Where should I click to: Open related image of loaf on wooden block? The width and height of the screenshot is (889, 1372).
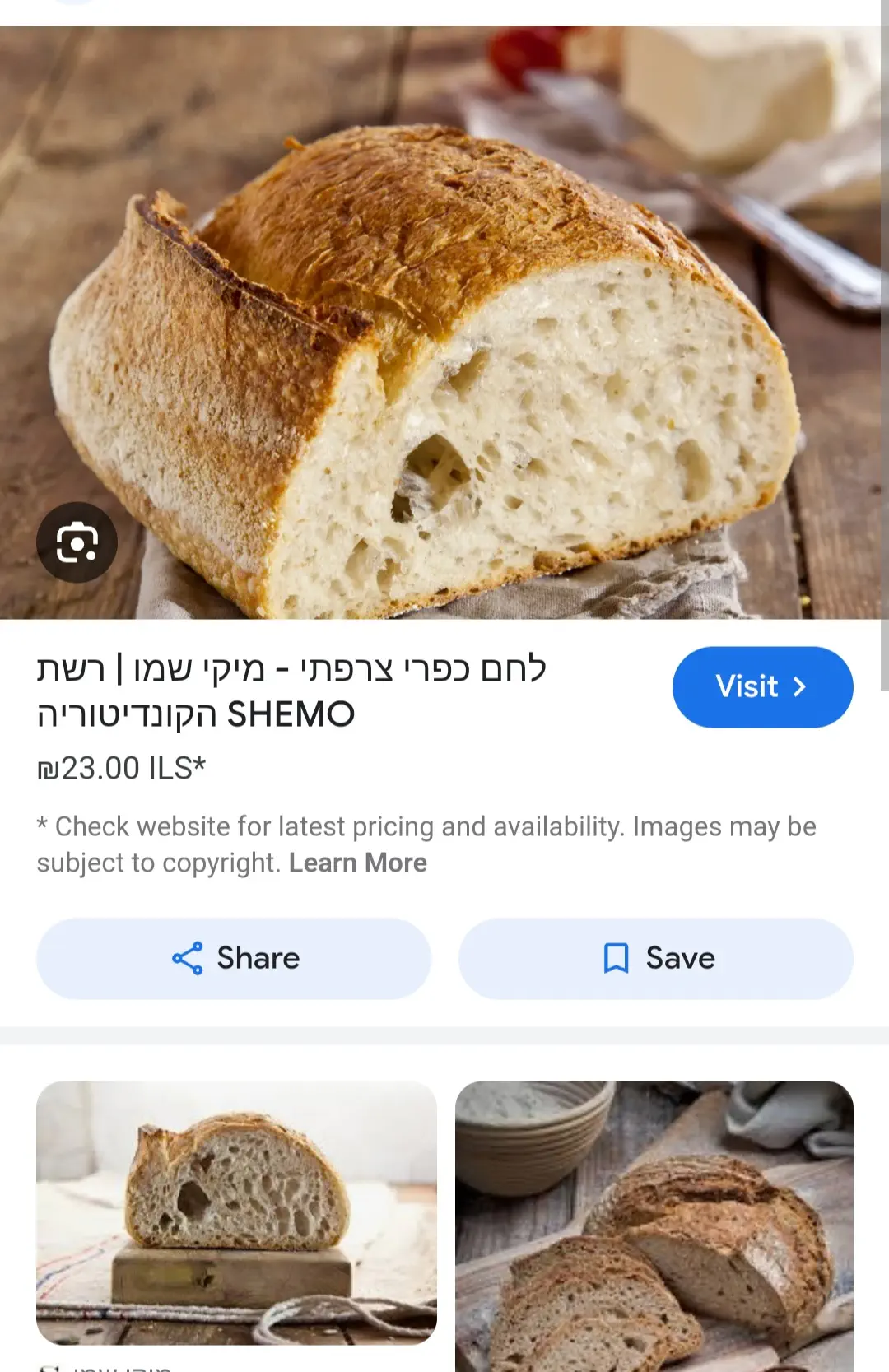236,1212
